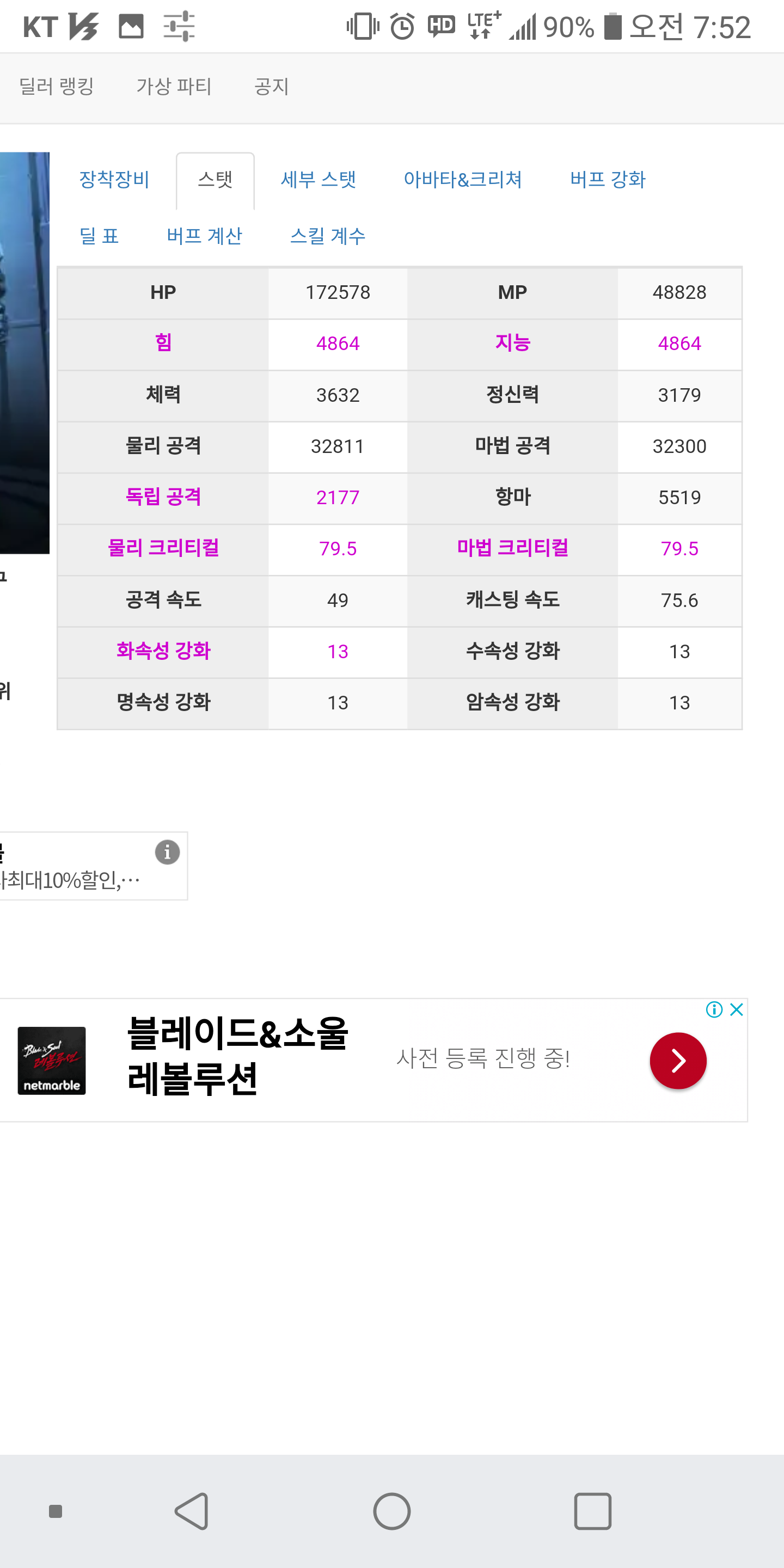Open the 공지 notices page
The height and width of the screenshot is (1568, 784).
pyautogui.click(x=272, y=87)
